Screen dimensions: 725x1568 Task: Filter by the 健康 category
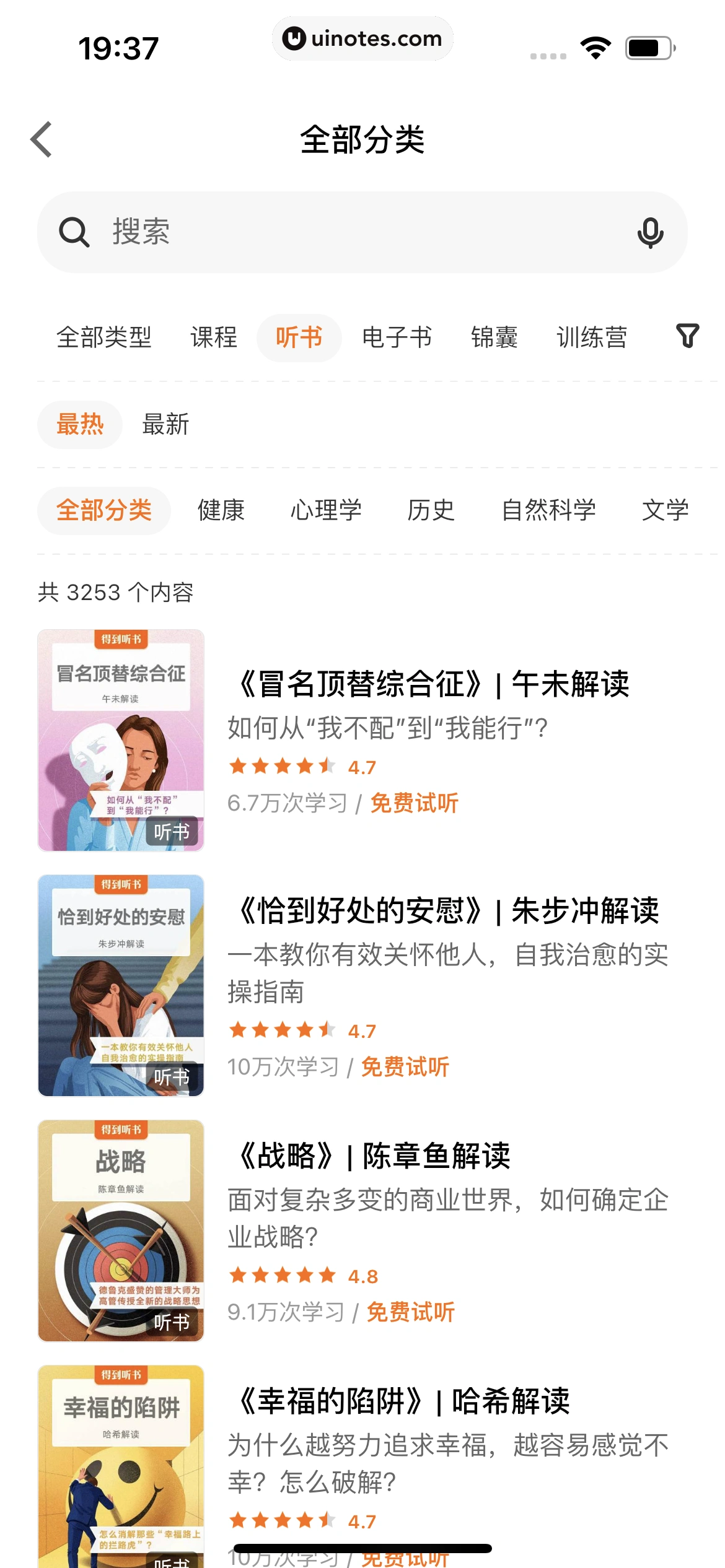tap(221, 511)
